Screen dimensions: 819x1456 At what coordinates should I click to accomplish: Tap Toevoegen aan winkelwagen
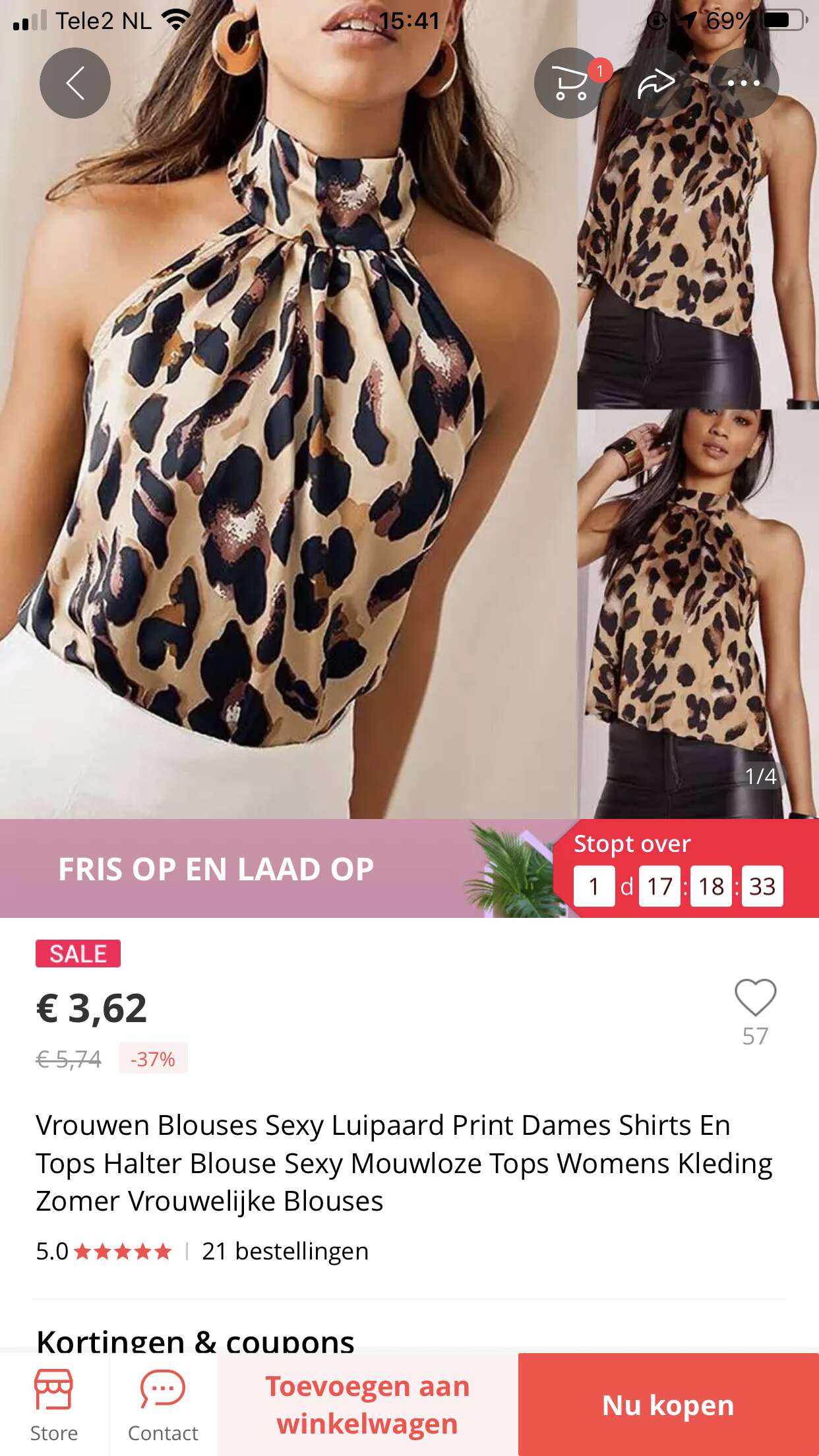pyautogui.click(x=368, y=1405)
